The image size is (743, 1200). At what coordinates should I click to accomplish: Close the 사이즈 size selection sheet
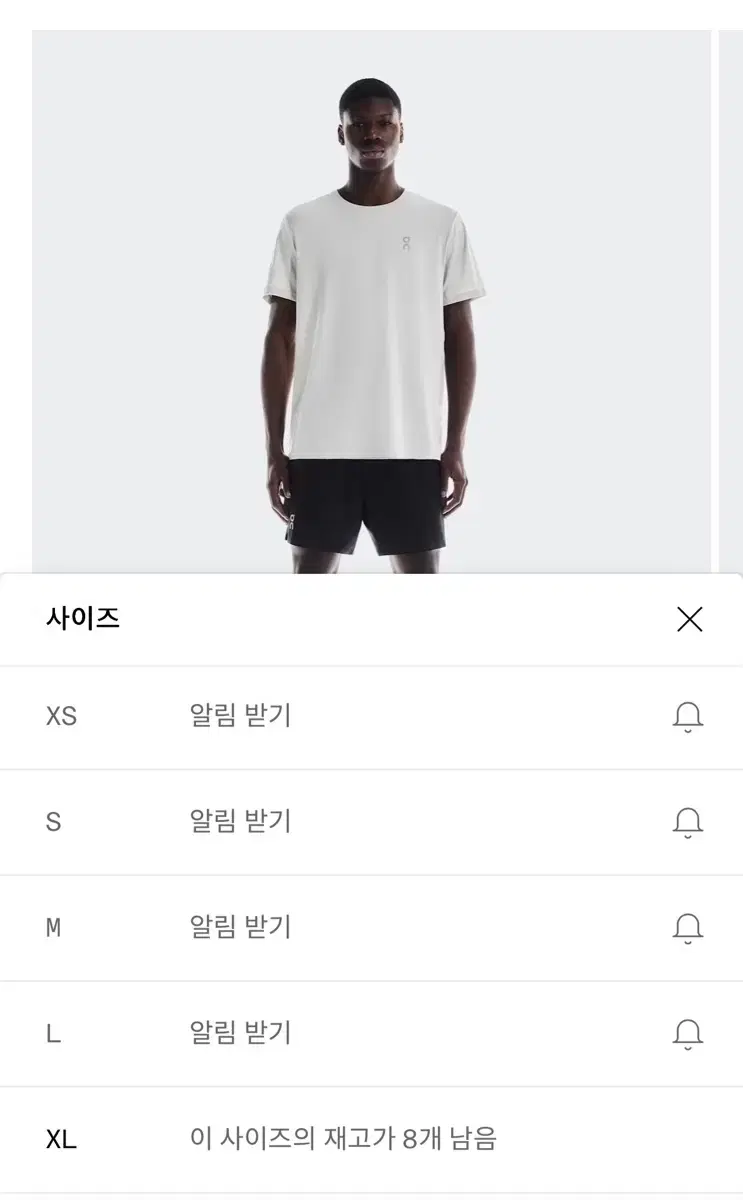pos(689,619)
